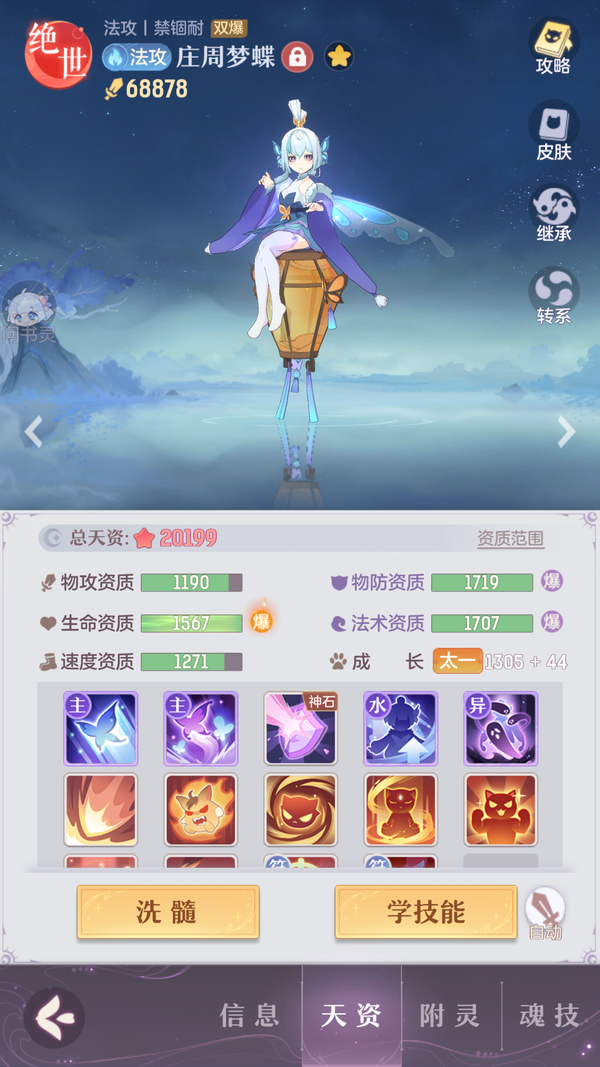Viewport: 600px width, 1067px height.
Task: Tap the star favorite icon beside the name
Action: click(340, 56)
